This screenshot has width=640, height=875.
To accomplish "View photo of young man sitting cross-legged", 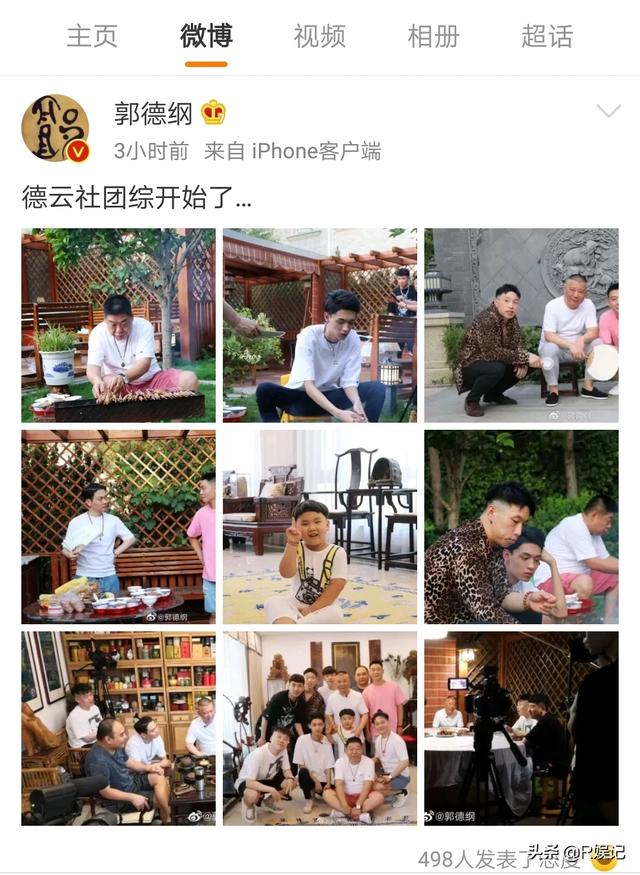I will point(319,325).
